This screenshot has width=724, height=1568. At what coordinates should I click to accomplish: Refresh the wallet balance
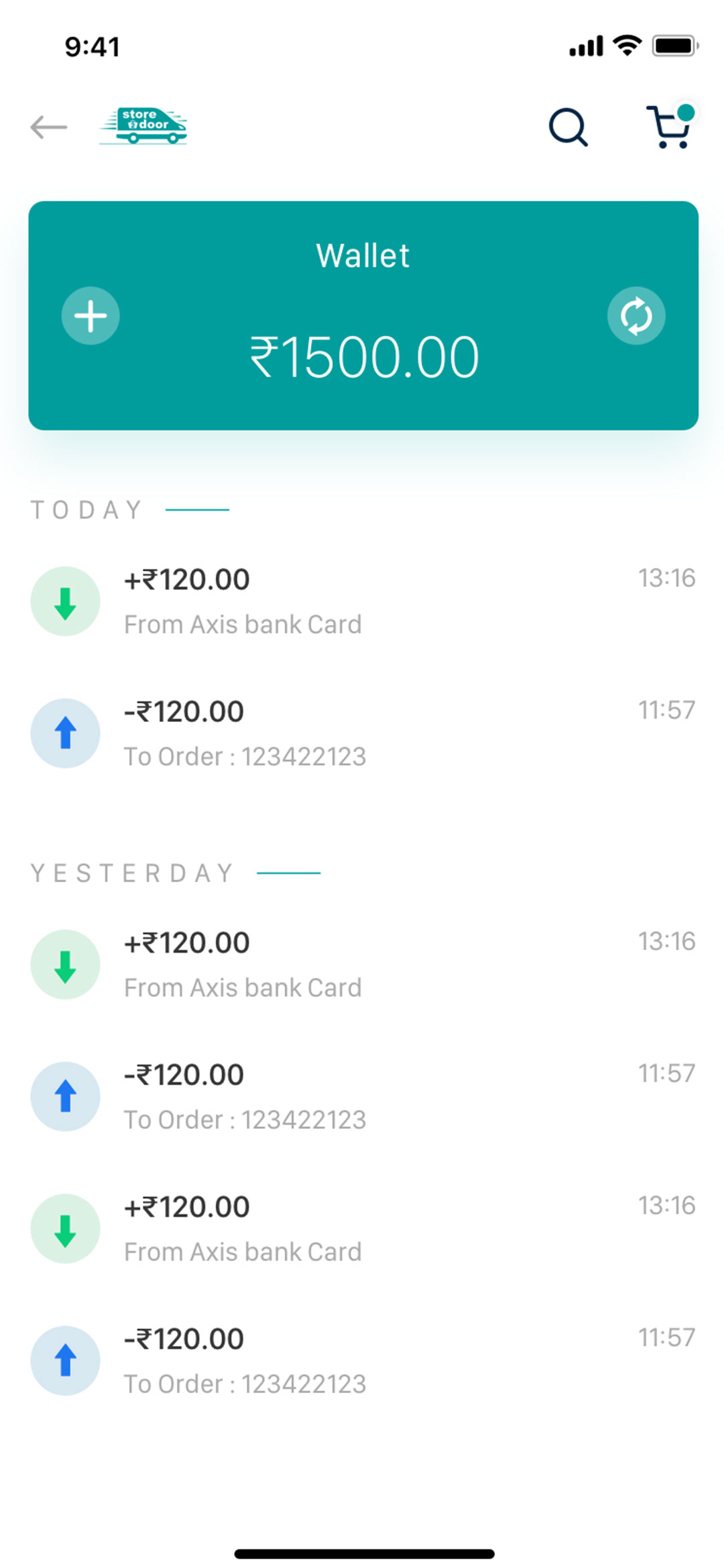[636, 316]
